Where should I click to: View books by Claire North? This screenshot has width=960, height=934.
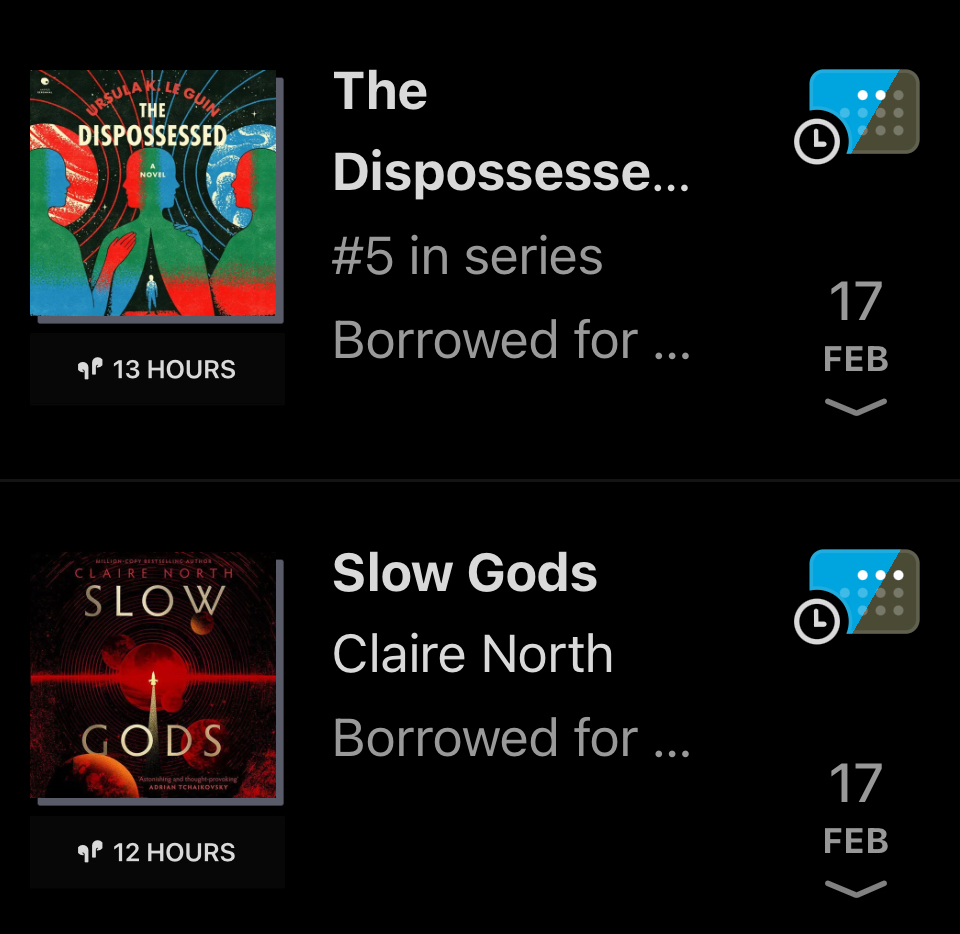click(x=472, y=655)
